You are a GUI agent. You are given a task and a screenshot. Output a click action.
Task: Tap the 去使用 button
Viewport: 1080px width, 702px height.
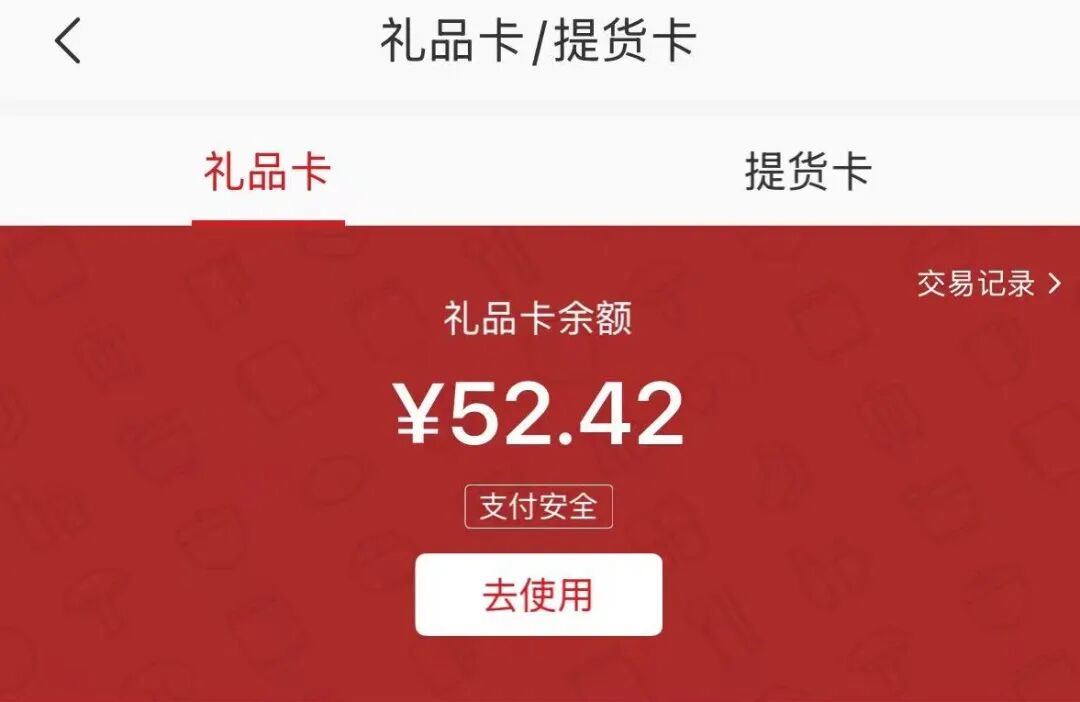pyautogui.click(x=538, y=595)
